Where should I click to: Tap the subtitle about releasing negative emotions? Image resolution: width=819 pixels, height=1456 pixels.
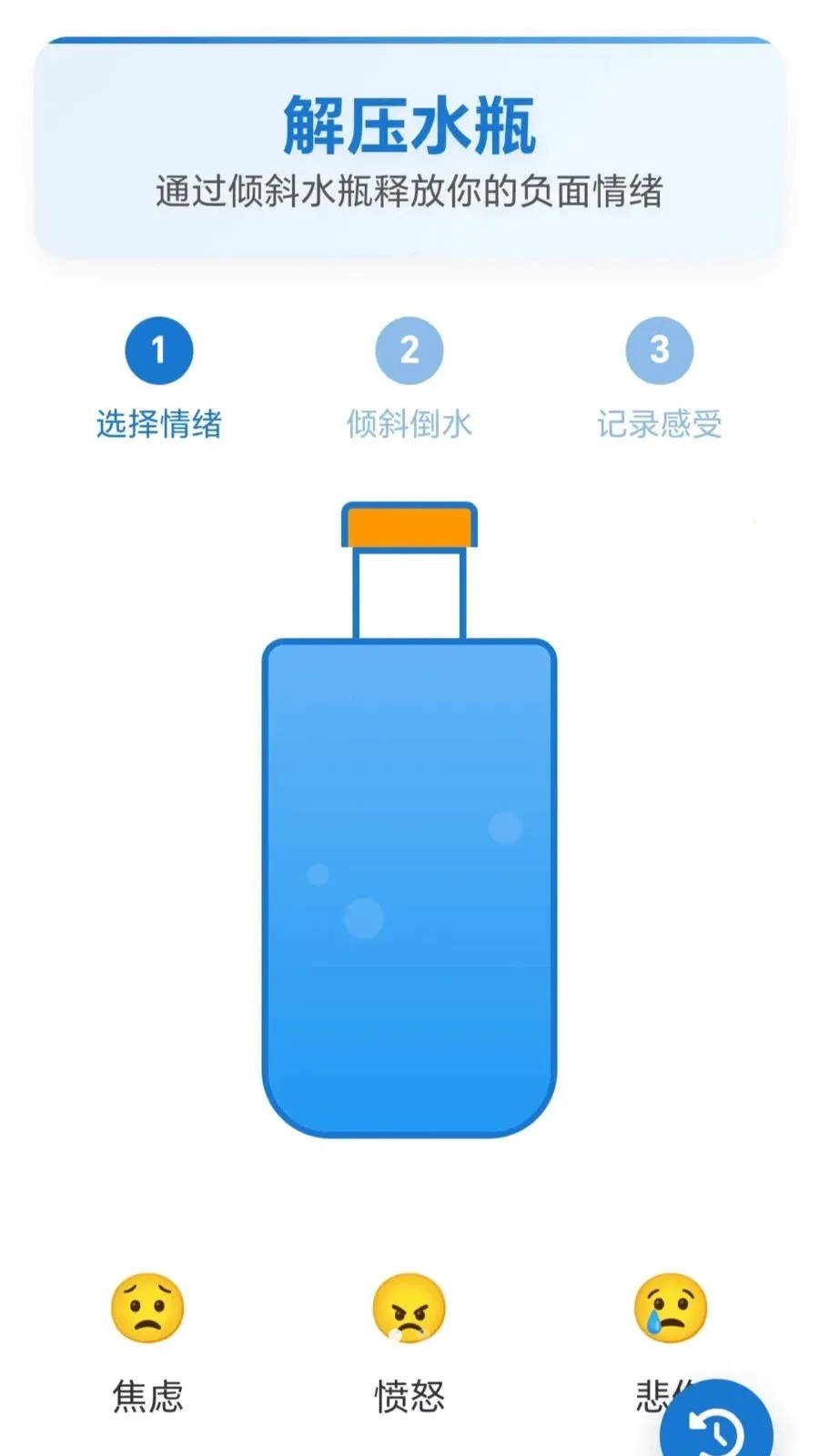pyautogui.click(x=409, y=188)
